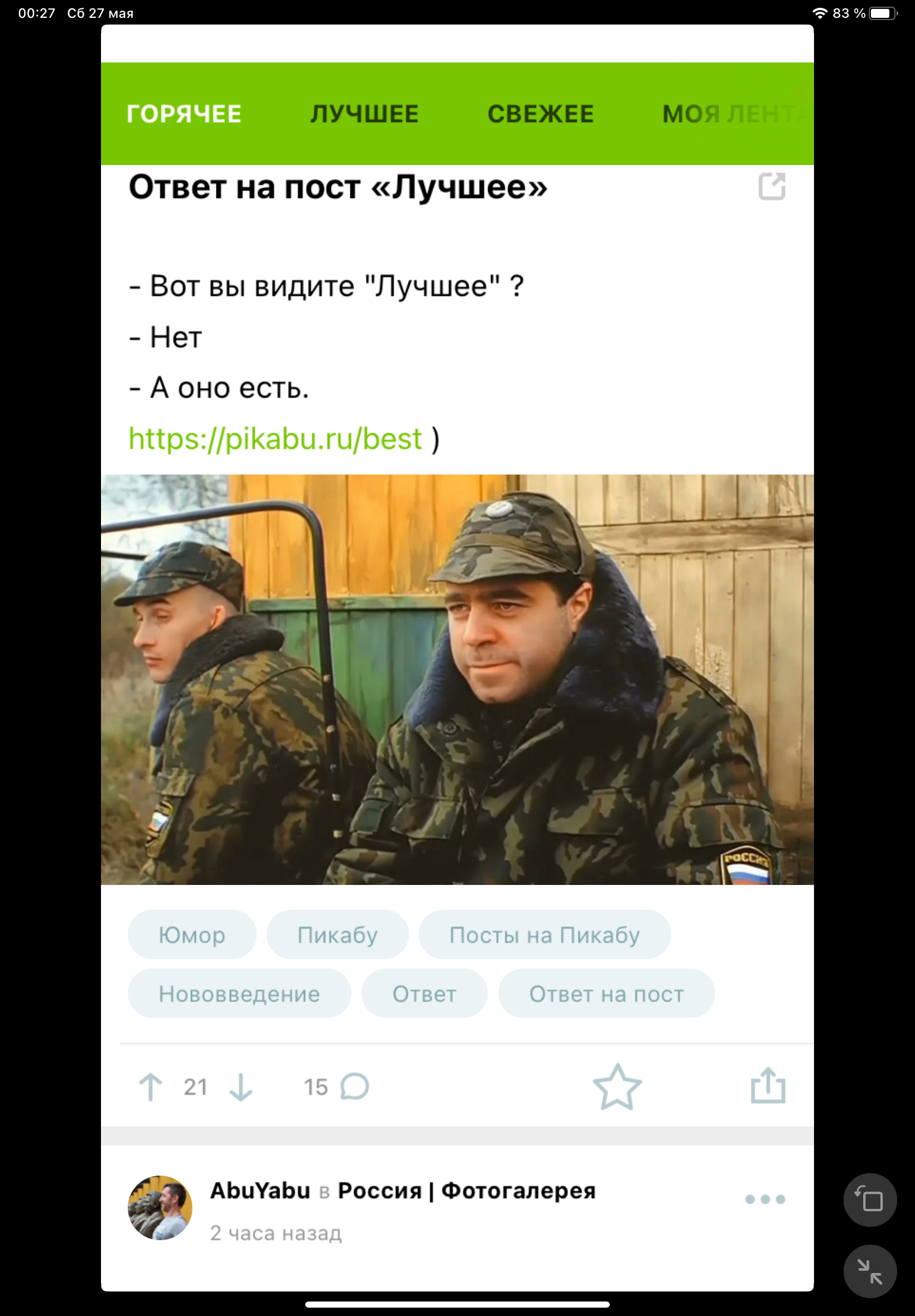Open the three-dot menu on AbuYabu's post
Viewport: 915px width, 1316px height.
tap(764, 1199)
